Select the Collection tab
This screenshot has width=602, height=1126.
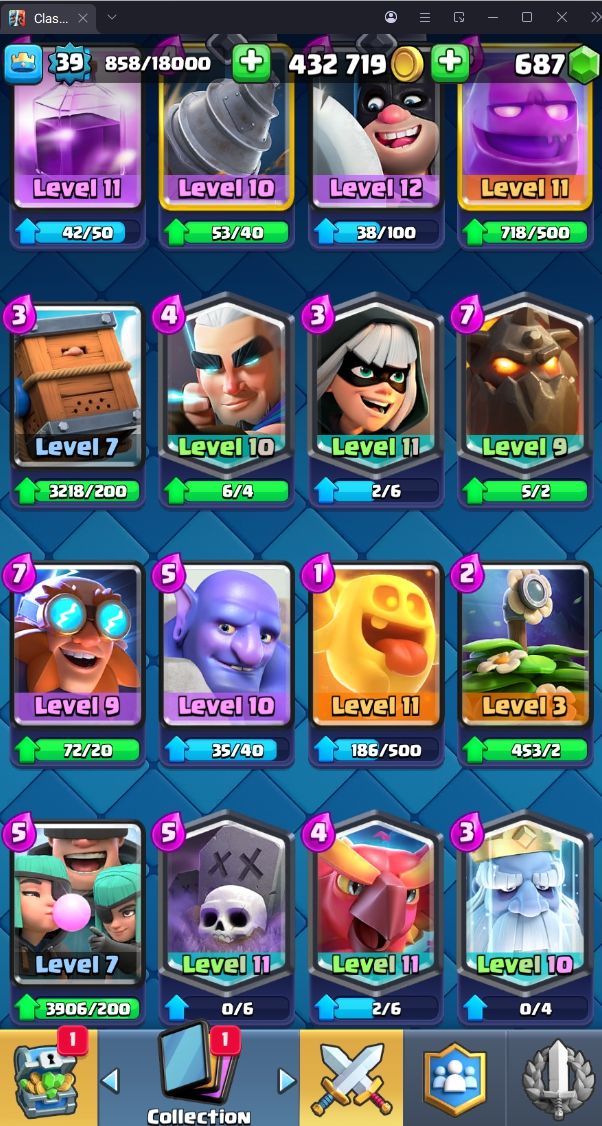click(x=199, y=1078)
